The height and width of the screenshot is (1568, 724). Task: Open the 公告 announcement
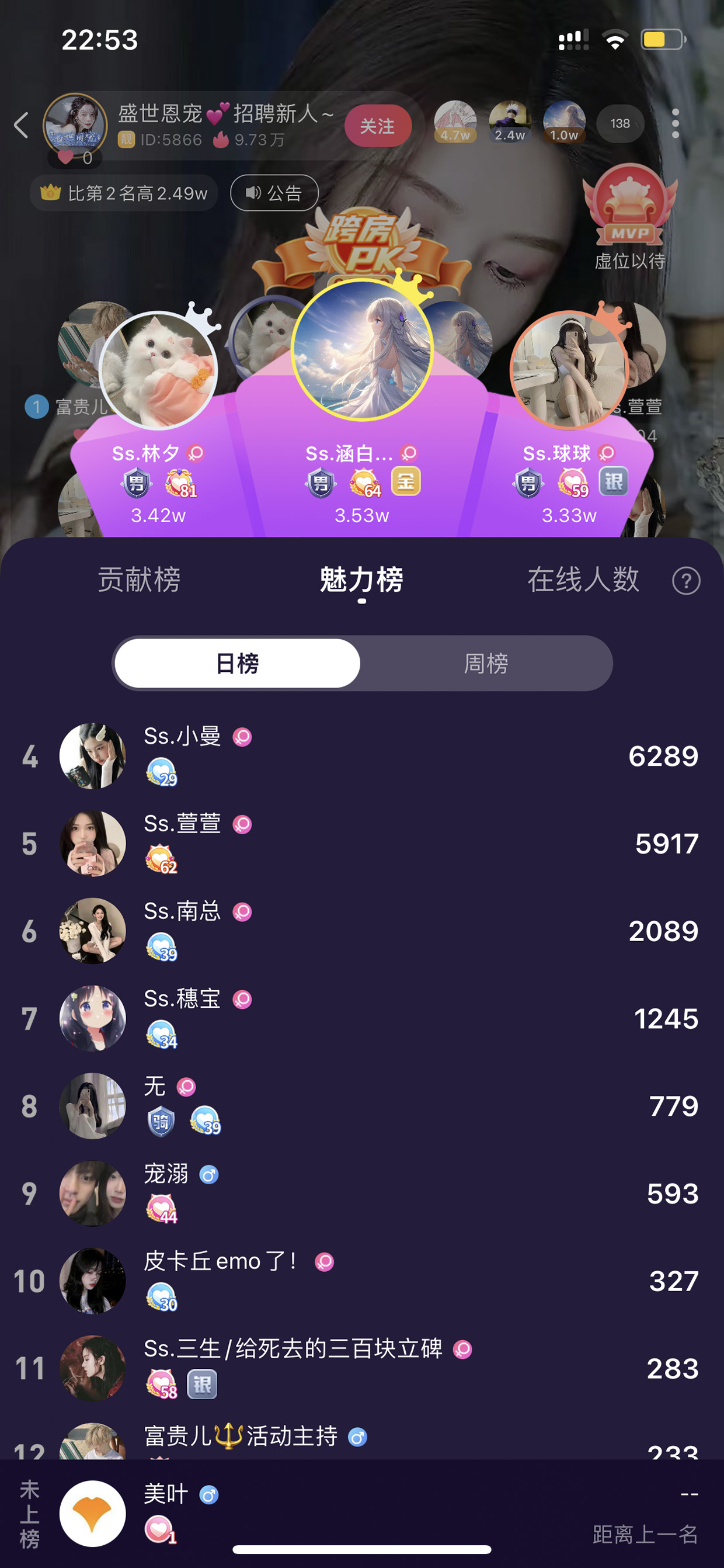coord(274,193)
